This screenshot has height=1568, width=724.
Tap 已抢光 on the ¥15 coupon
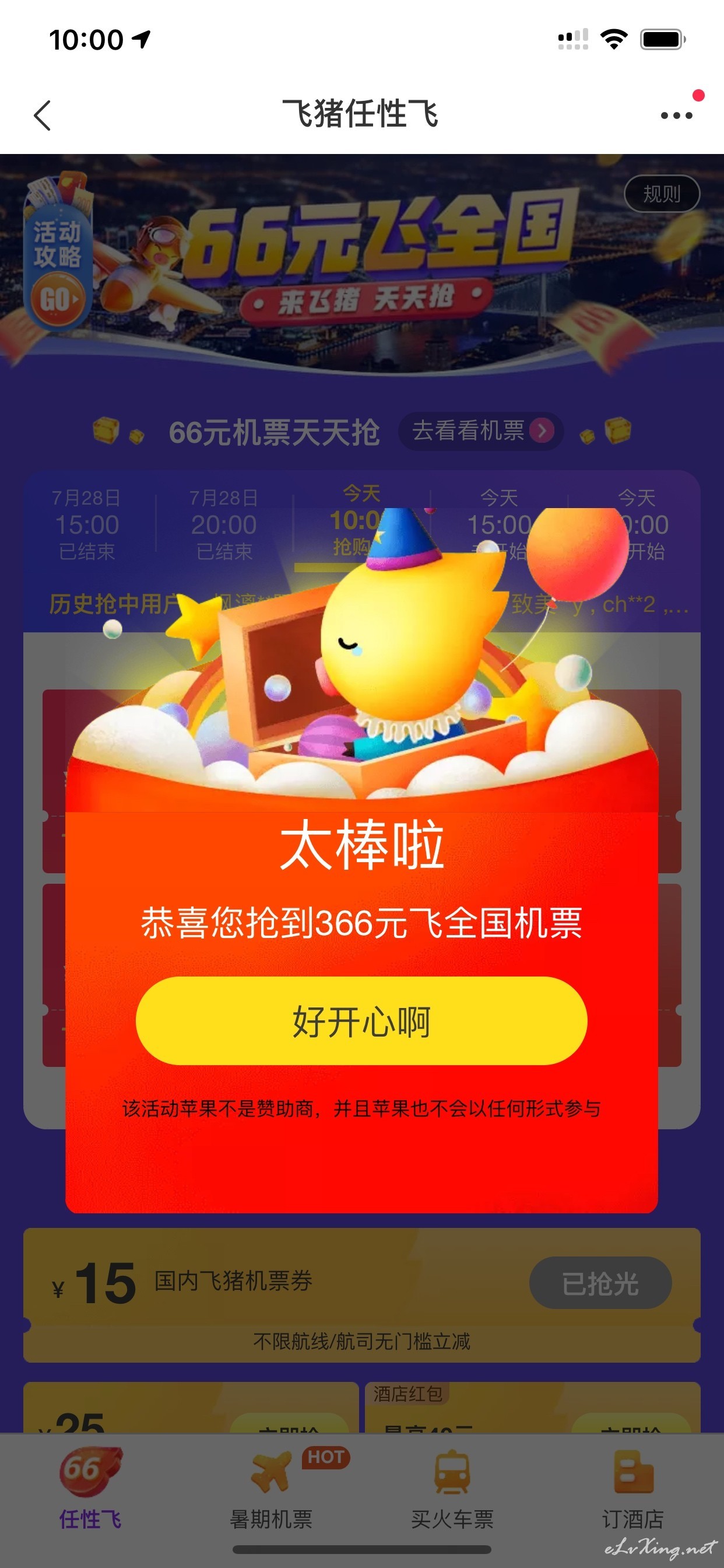click(x=600, y=1284)
